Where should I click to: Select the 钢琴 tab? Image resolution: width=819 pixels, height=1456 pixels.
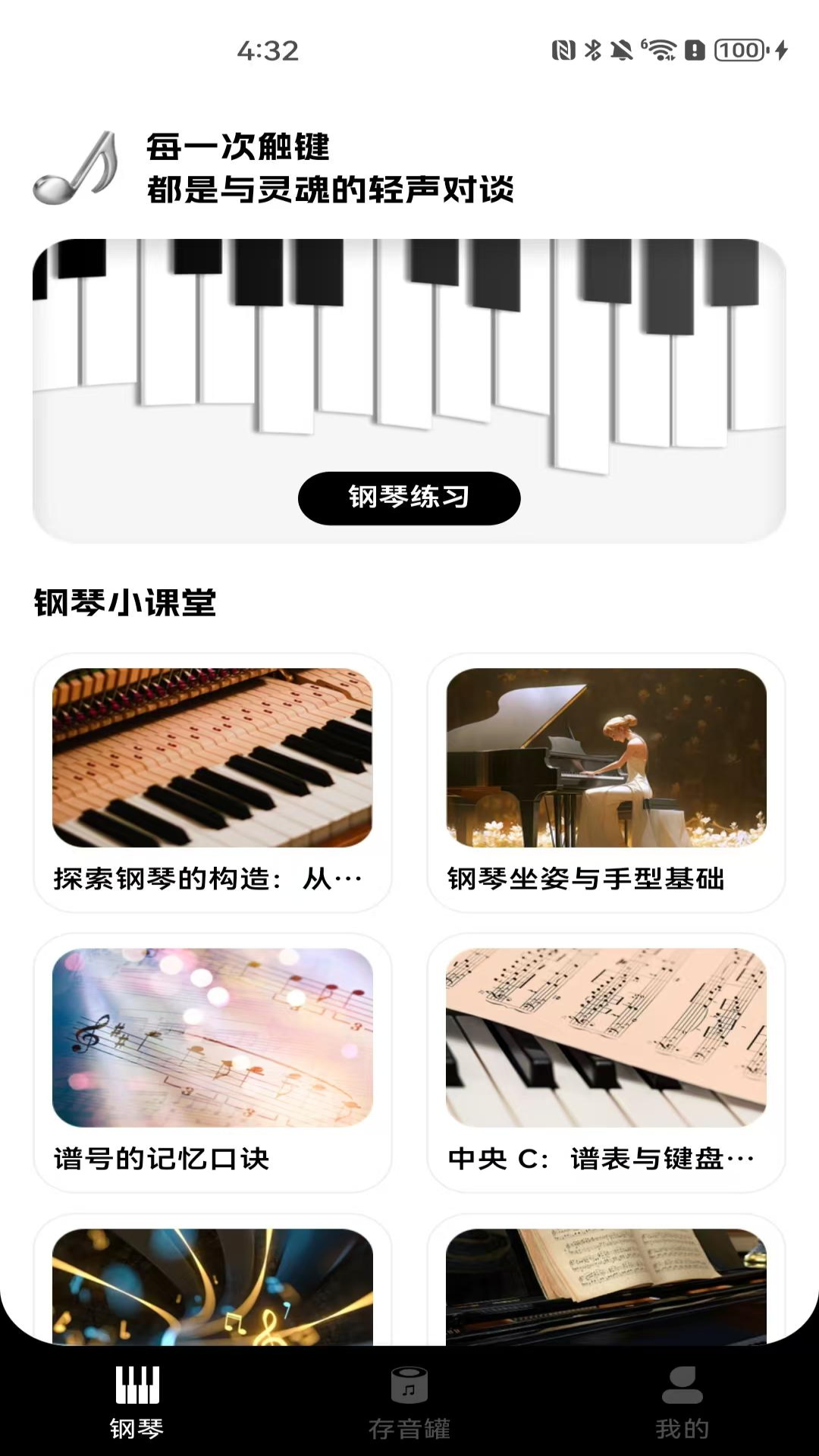136,1401
